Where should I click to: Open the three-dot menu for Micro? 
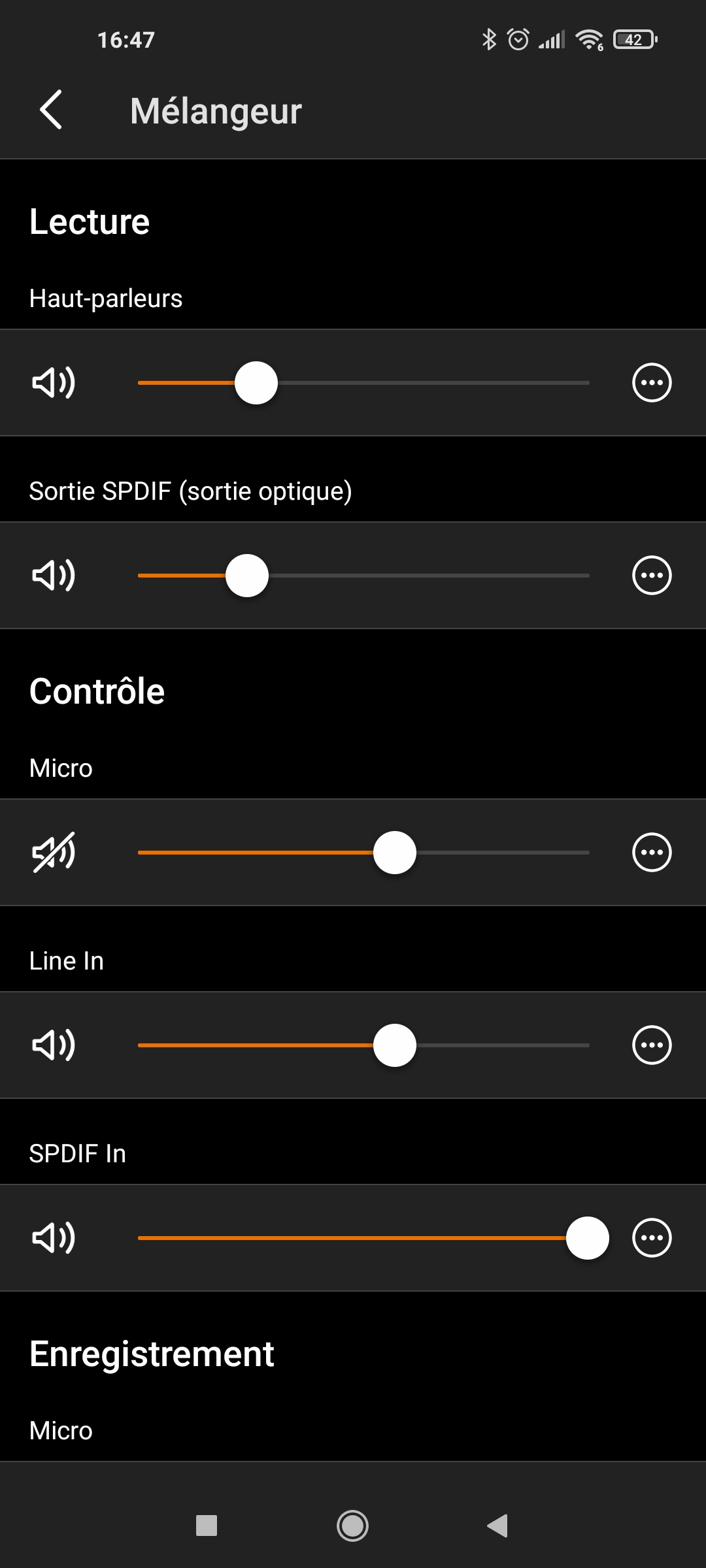point(651,852)
